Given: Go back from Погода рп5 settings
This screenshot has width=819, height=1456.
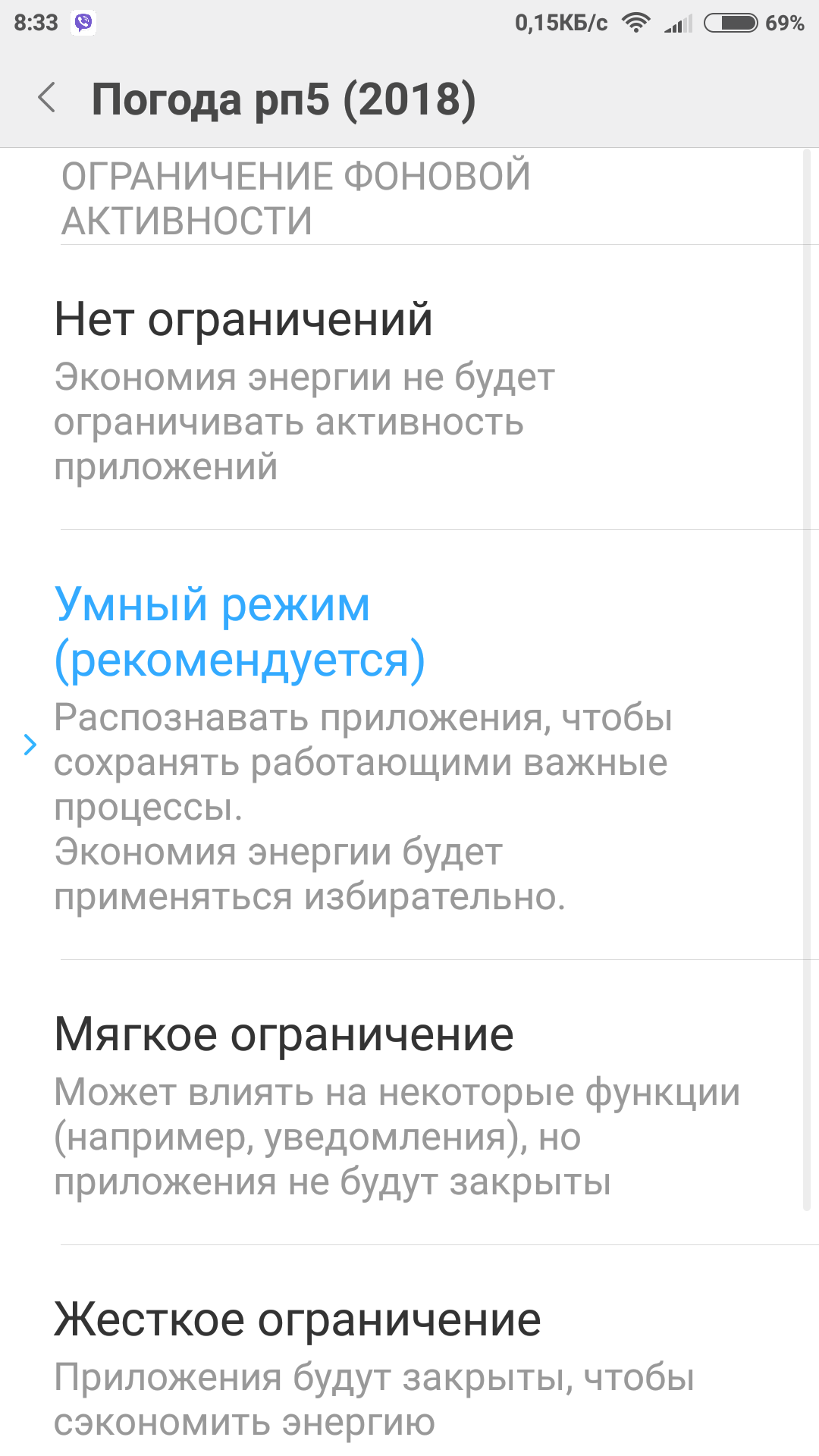Looking at the screenshot, I should 47,99.
